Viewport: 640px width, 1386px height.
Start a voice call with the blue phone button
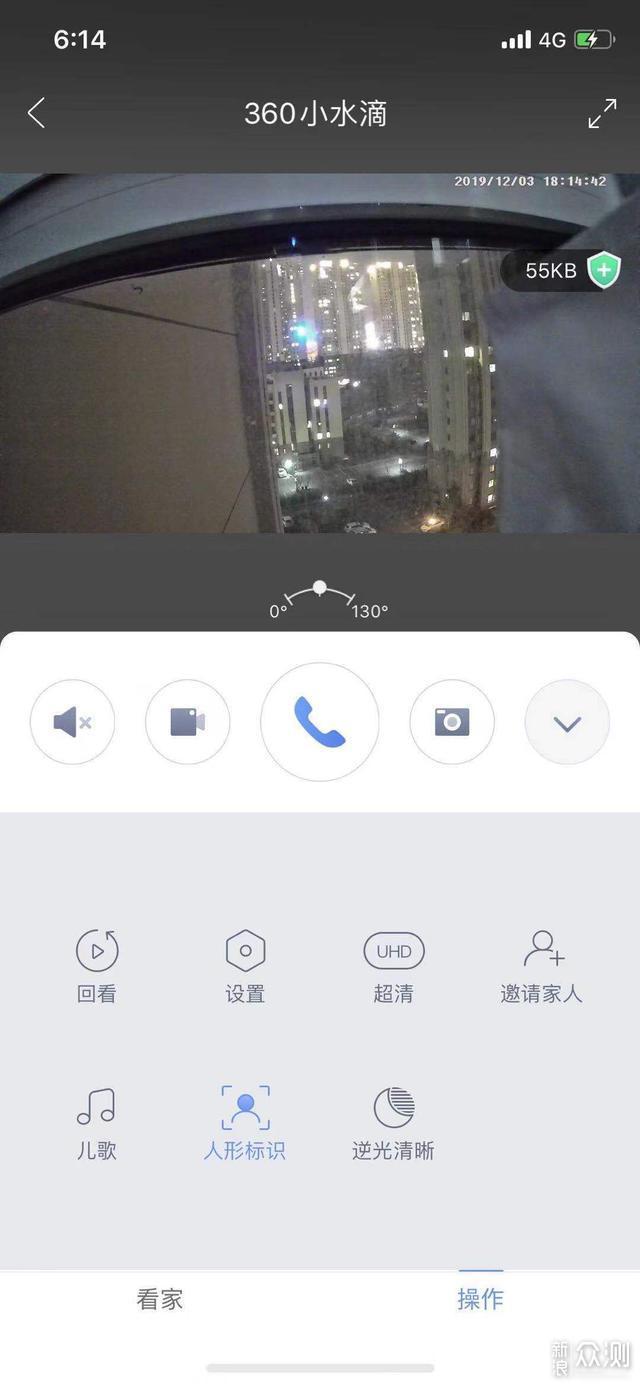[x=320, y=722]
